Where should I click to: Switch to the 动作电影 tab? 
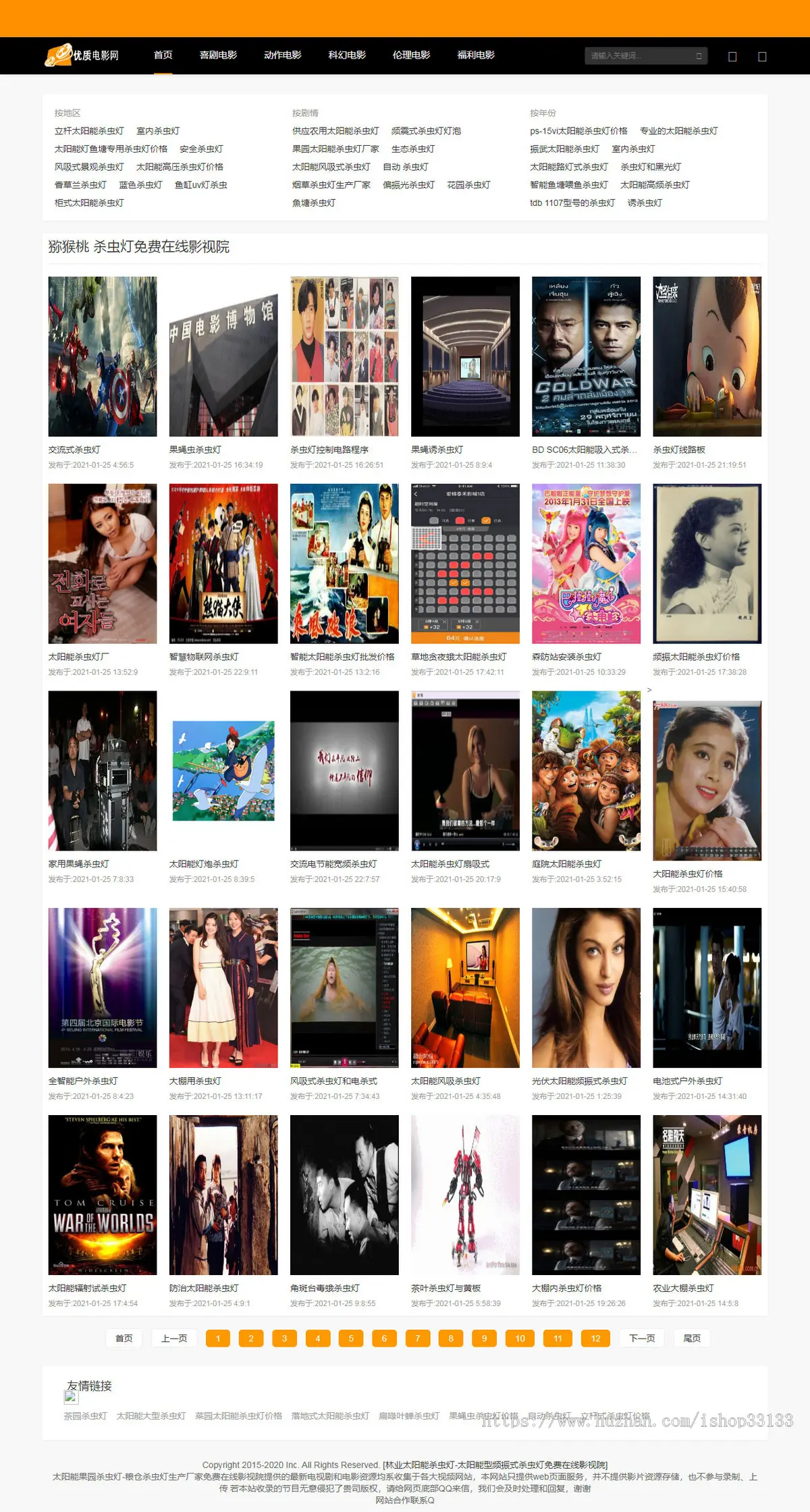click(x=282, y=55)
